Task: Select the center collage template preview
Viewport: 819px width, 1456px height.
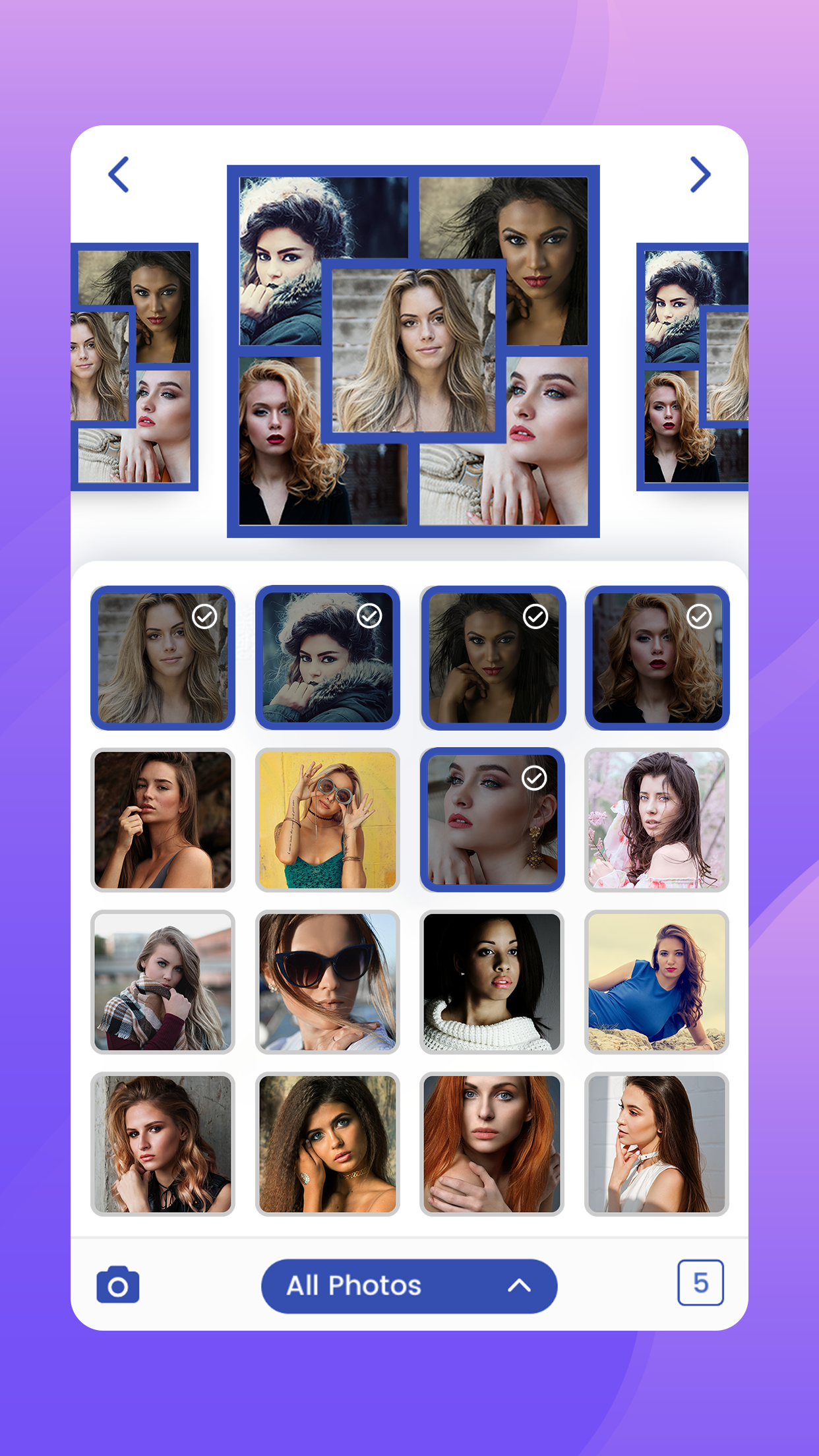Action: click(414, 349)
